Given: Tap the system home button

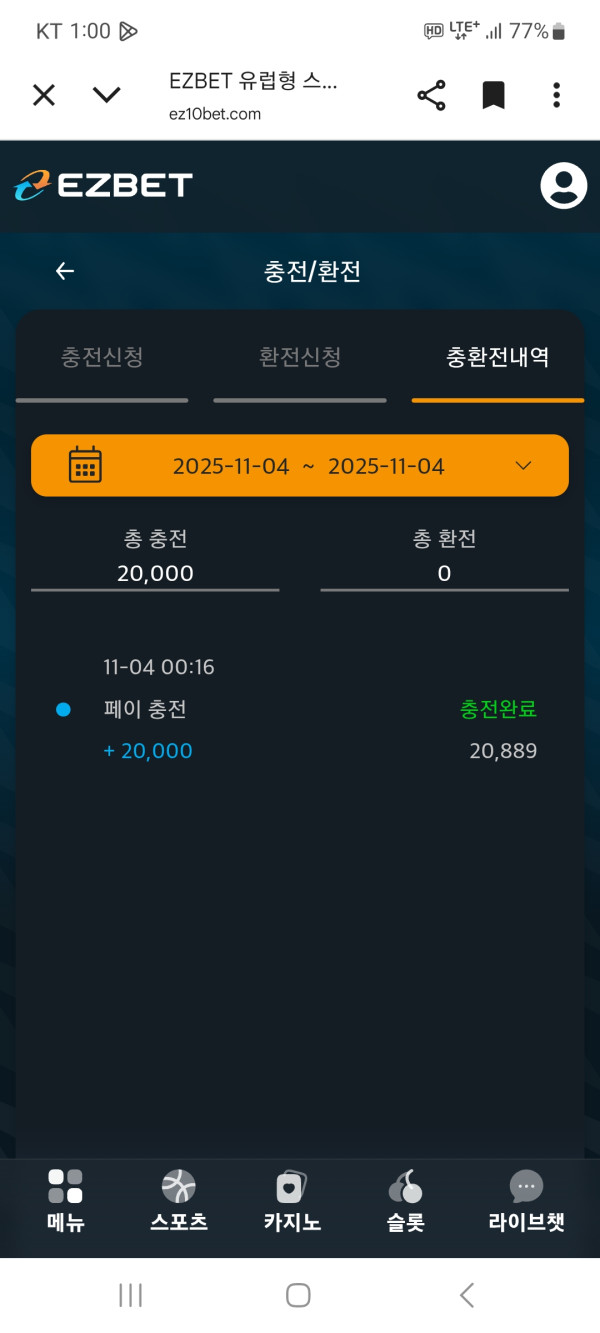Looking at the screenshot, I should click(x=298, y=1295).
